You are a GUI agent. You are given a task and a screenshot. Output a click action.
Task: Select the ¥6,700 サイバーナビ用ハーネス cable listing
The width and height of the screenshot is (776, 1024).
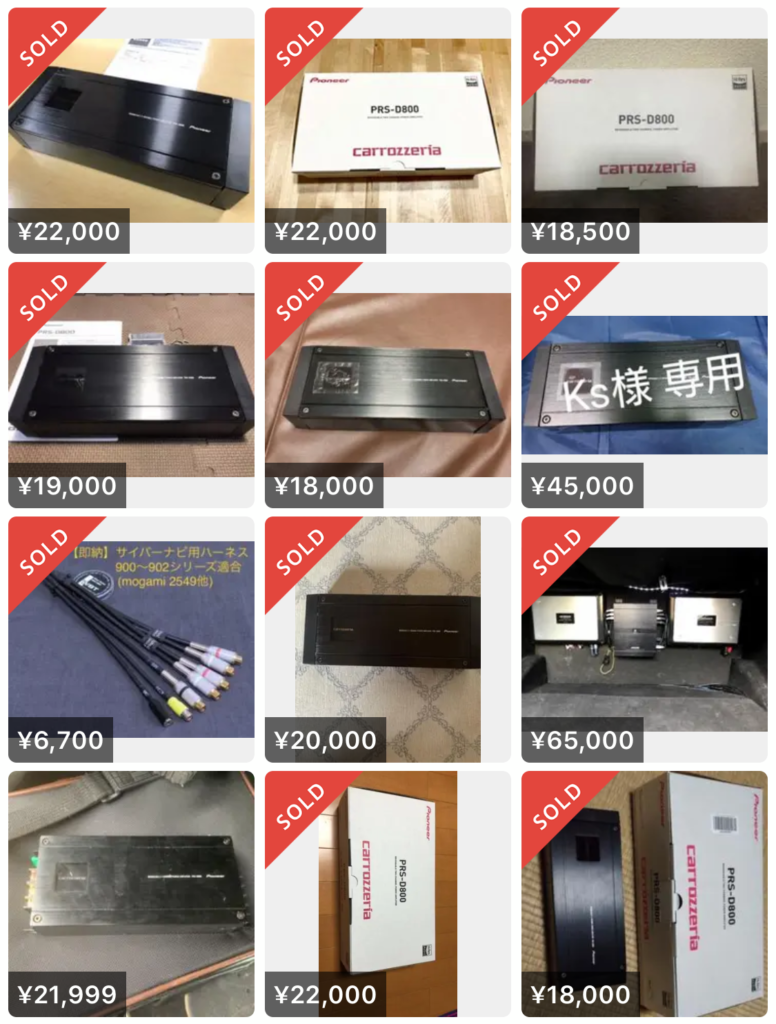click(x=131, y=640)
